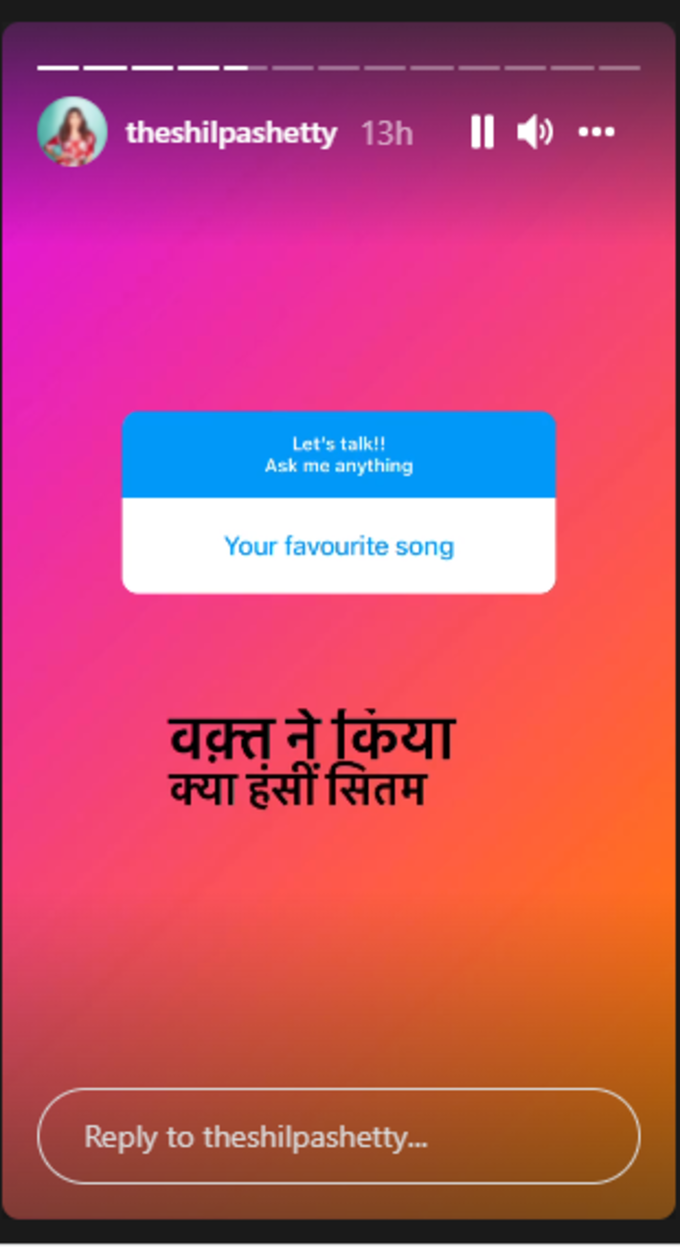Mute the story audio
The width and height of the screenshot is (680, 1248).
tap(535, 132)
